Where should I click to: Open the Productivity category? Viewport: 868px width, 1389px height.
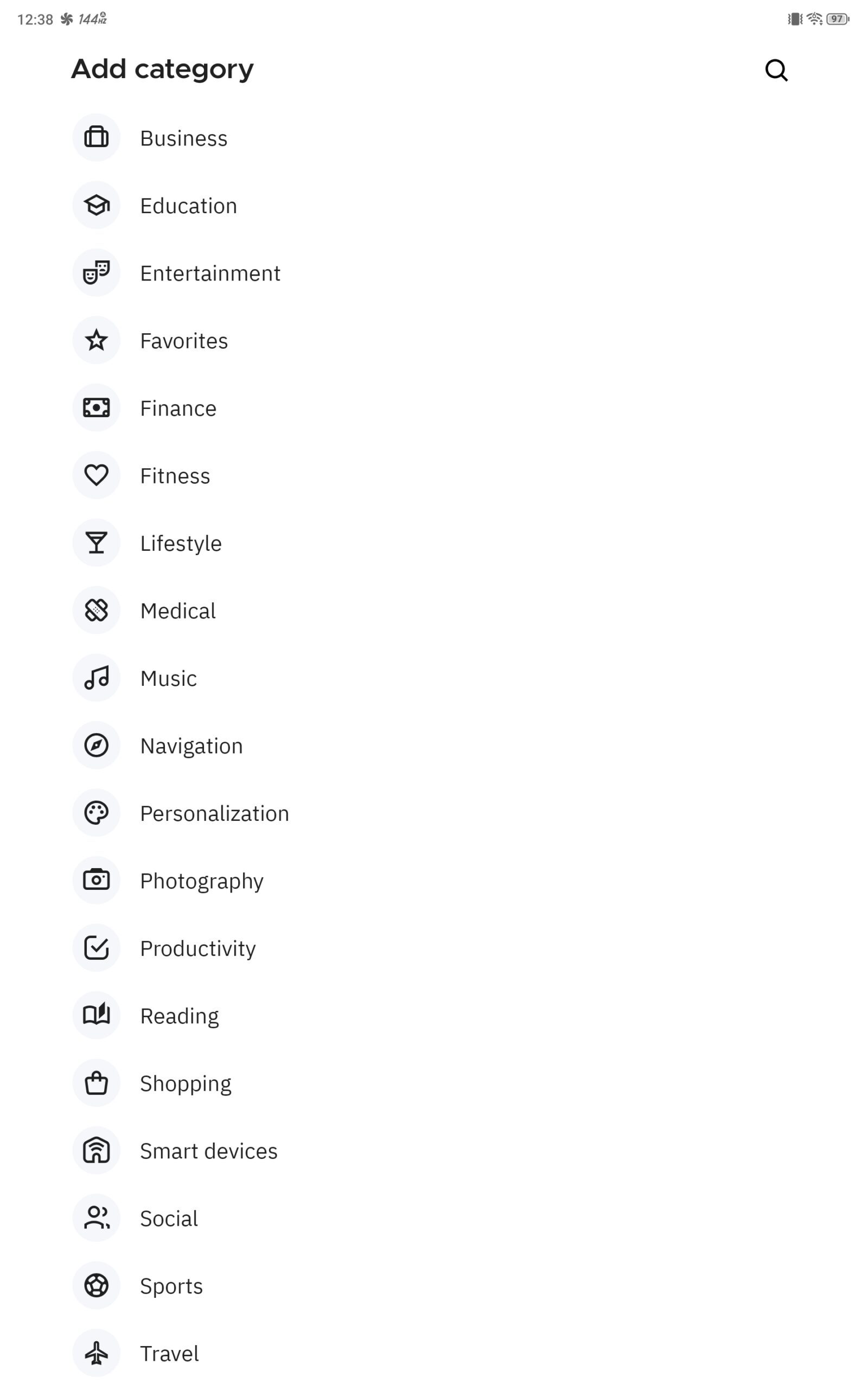point(197,948)
